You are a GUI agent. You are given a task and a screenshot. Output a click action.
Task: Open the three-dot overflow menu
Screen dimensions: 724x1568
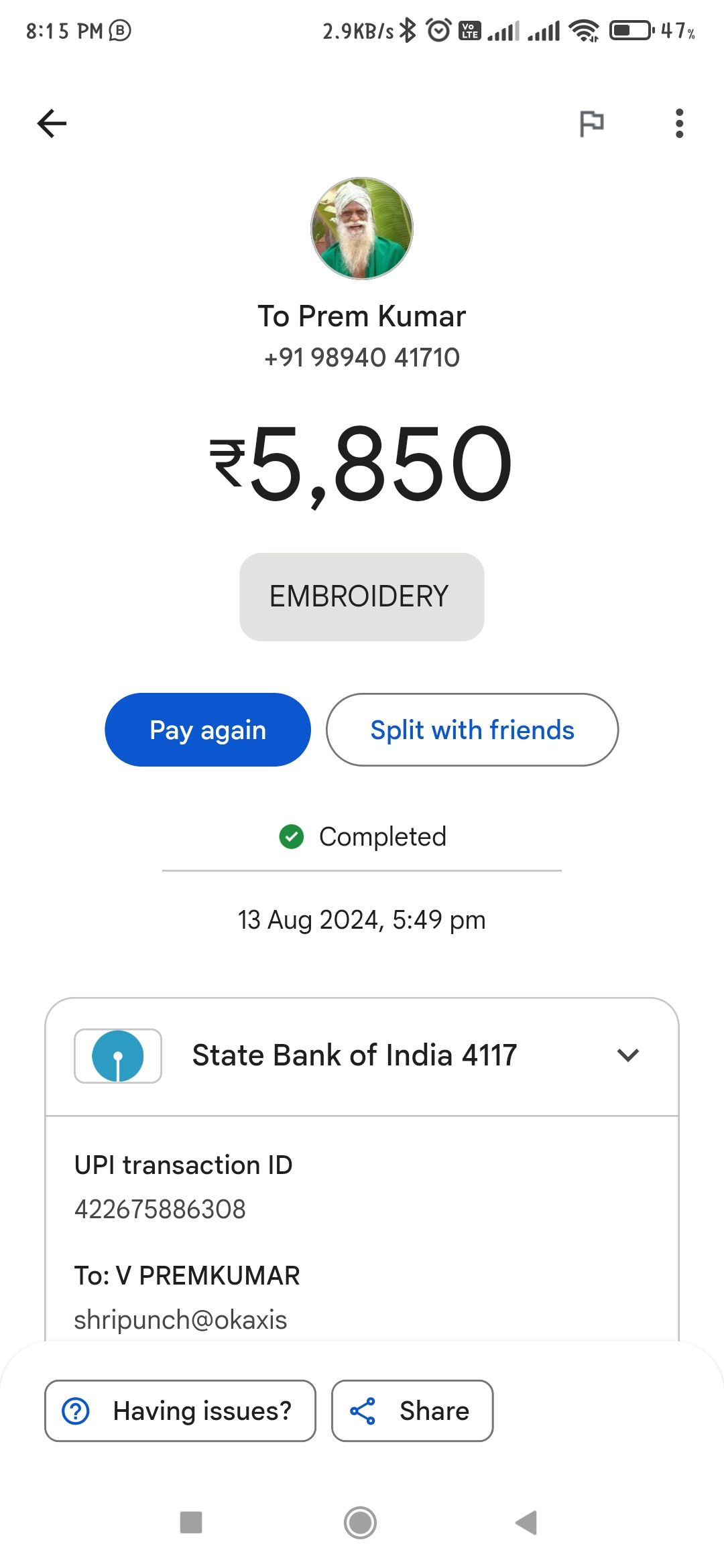pyautogui.click(x=679, y=123)
